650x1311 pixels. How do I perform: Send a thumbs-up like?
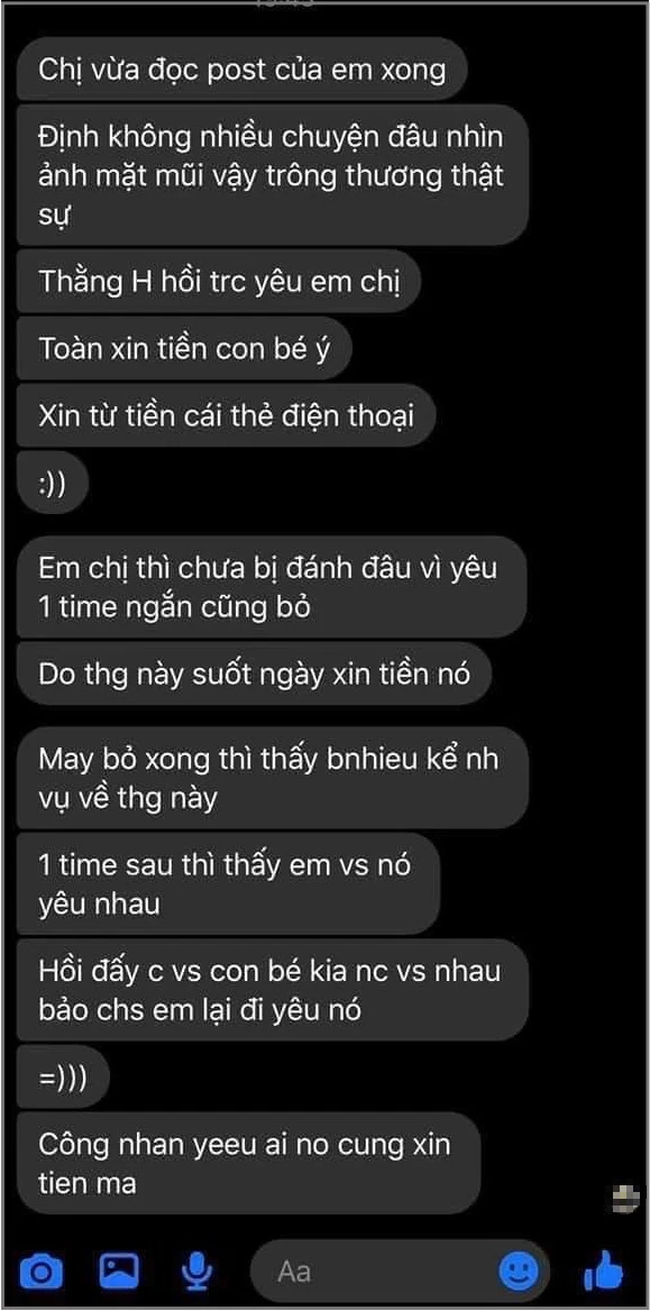pos(603,1271)
